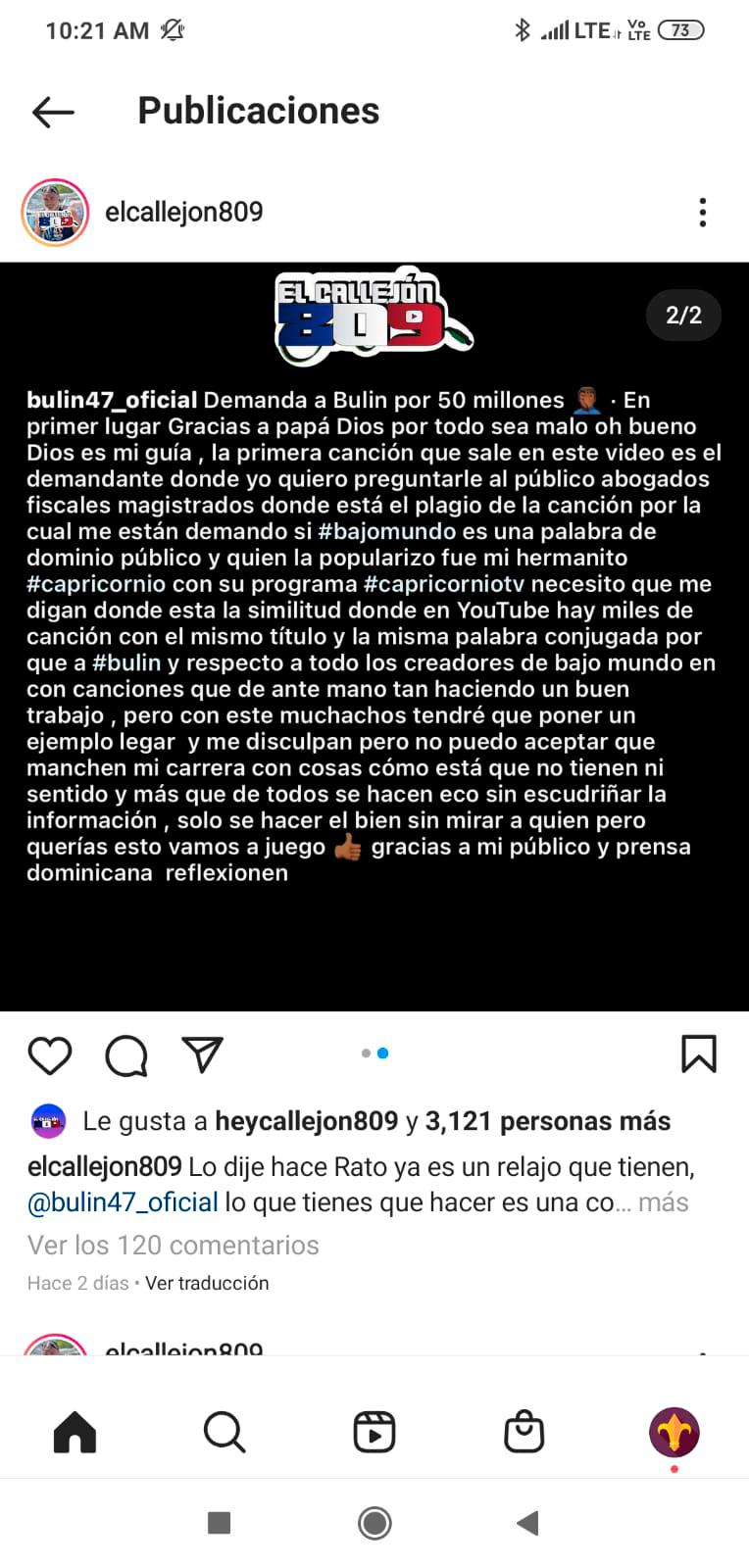Ver los 120 comentarios
The image size is (749, 1568).
point(174,1246)
